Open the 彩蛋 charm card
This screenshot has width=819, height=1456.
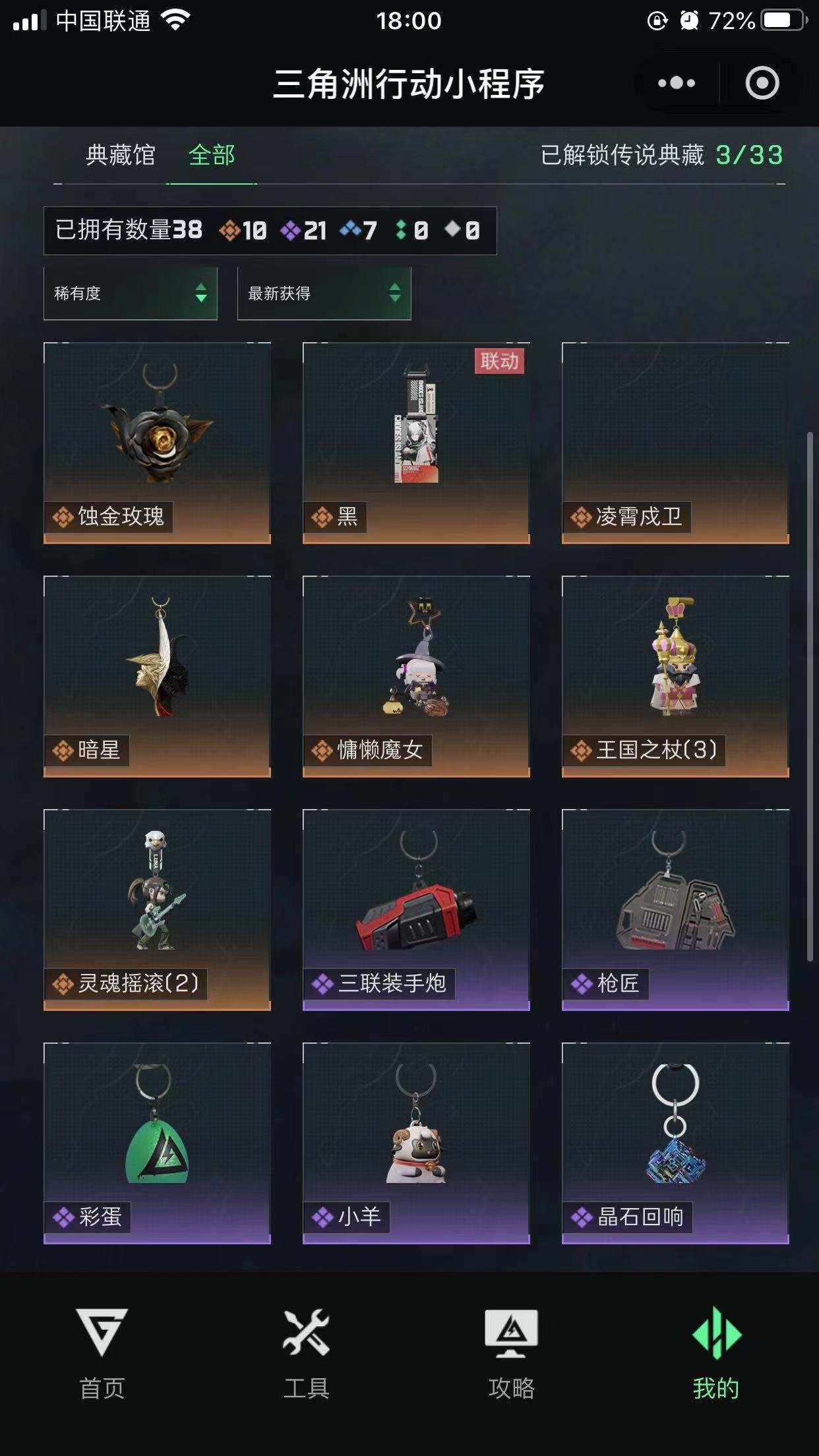pyautogui.click(x=158, y=1143)
